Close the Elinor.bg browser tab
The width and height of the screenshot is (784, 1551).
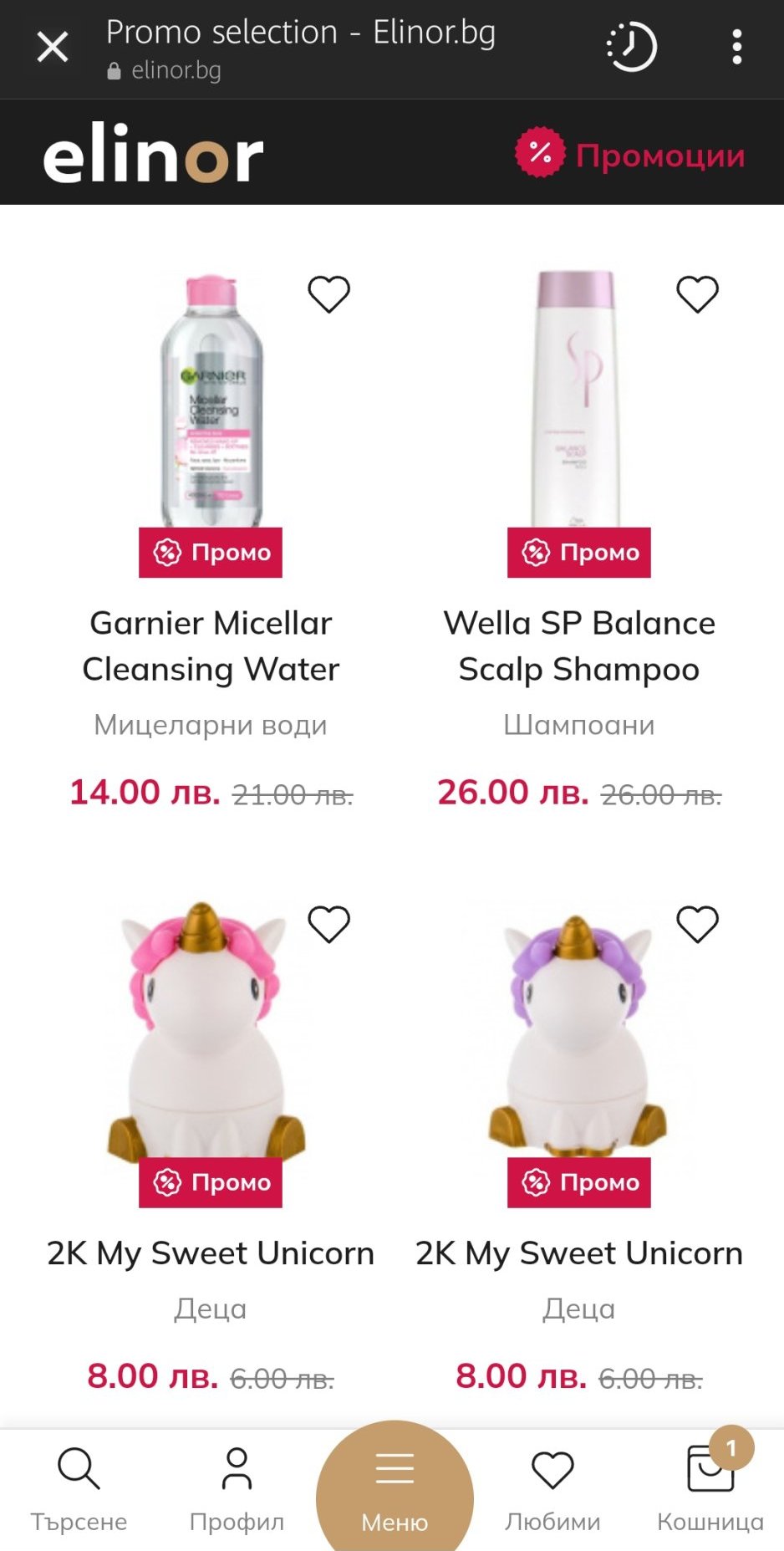[x=53, y=48]
